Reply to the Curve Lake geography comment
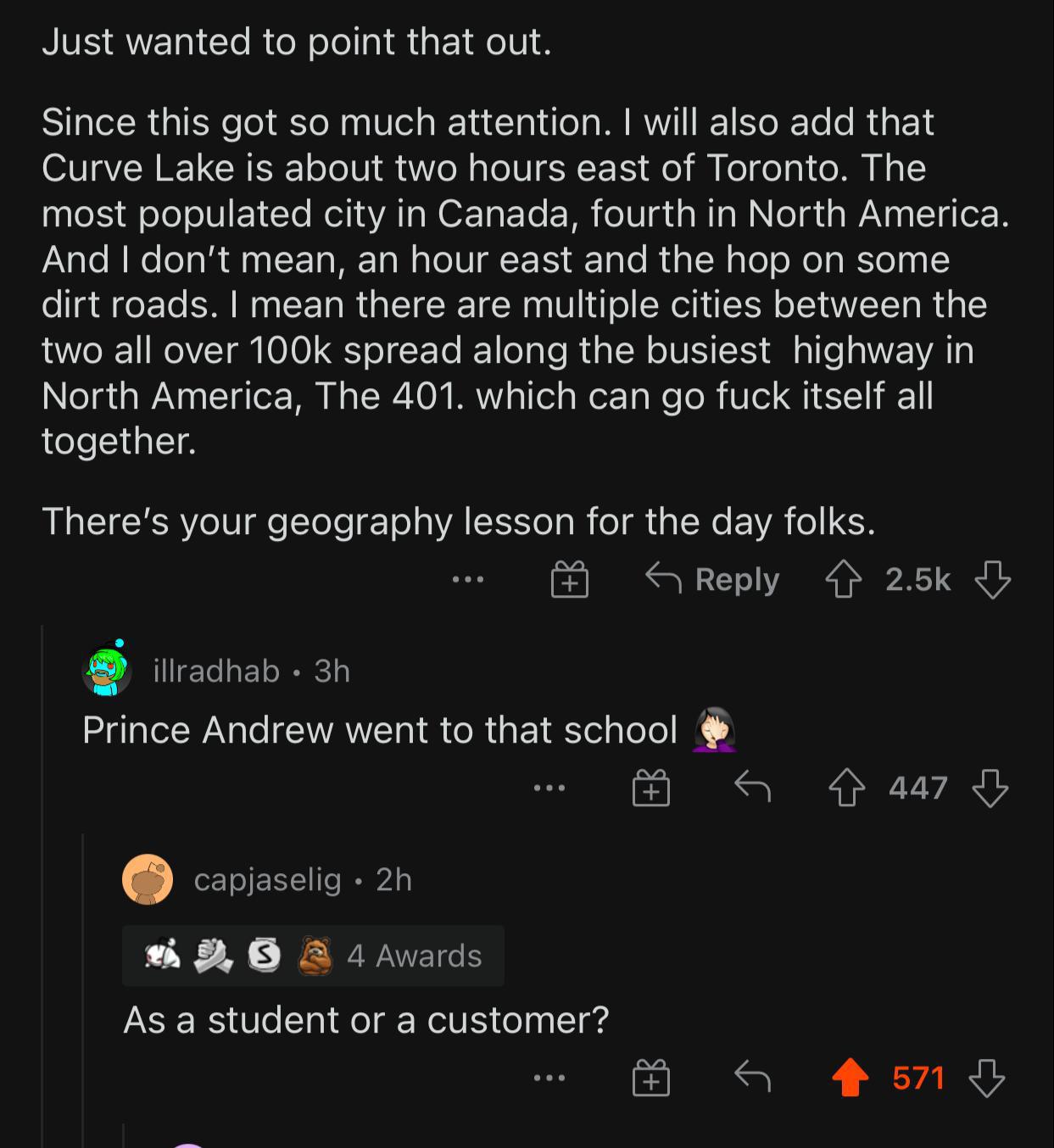This screenshot has height=1148, width=1054. (x=712, y=580)
